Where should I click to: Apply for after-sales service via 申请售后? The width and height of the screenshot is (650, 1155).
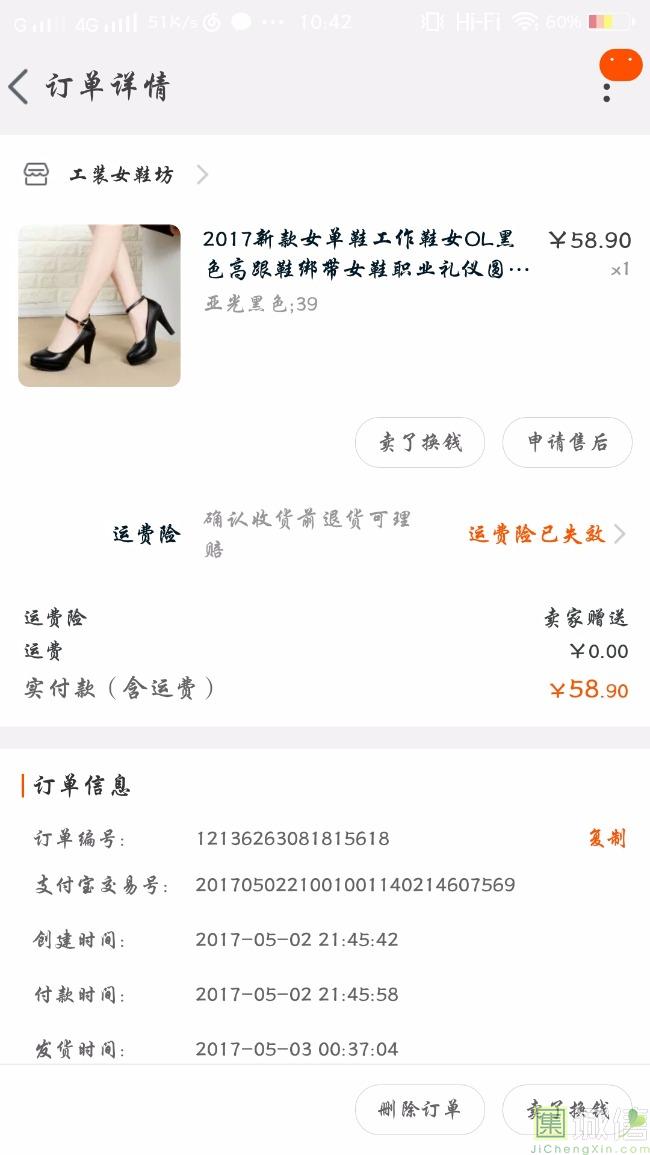567,442
